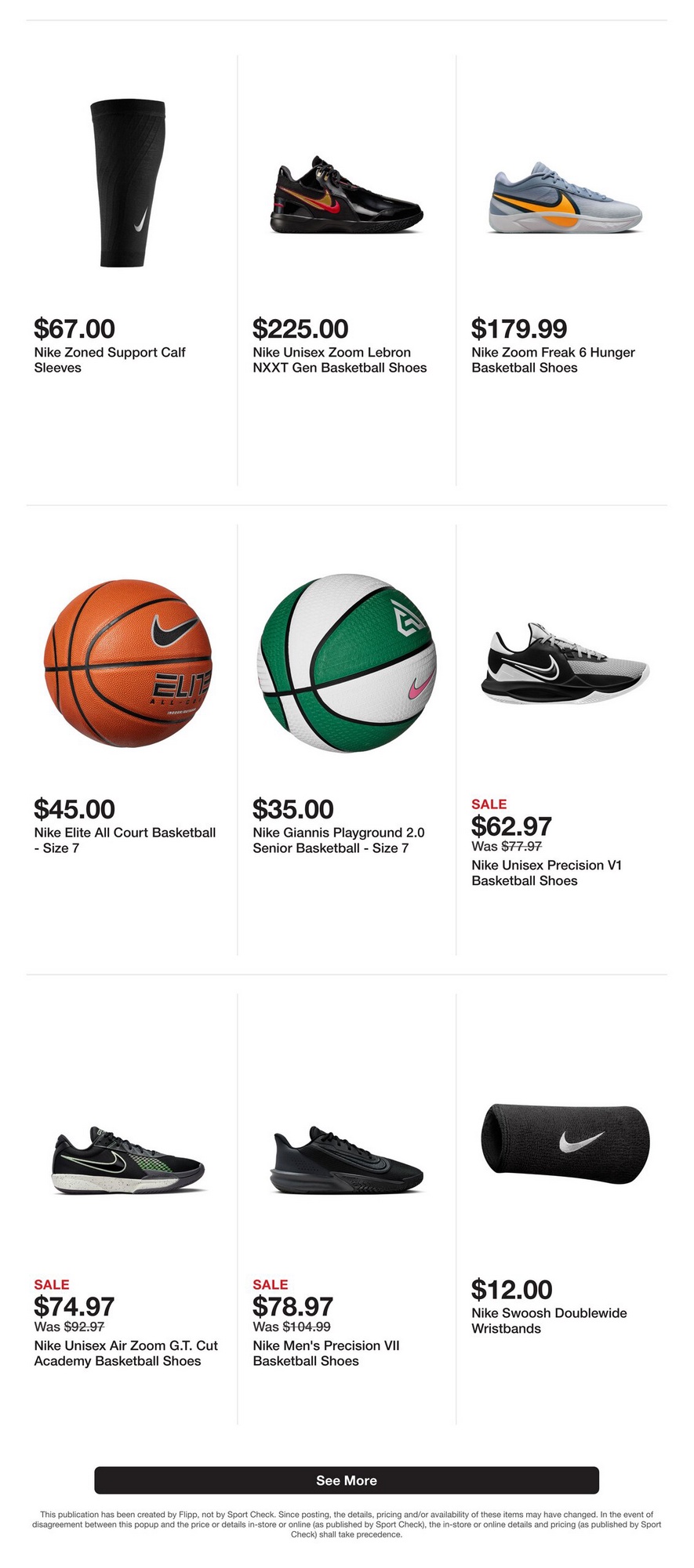View Nike Men's Precision VII shoes
The width and height of the screenshot is (694, 1568).
pyautogui.click(x=347, y=1161)
